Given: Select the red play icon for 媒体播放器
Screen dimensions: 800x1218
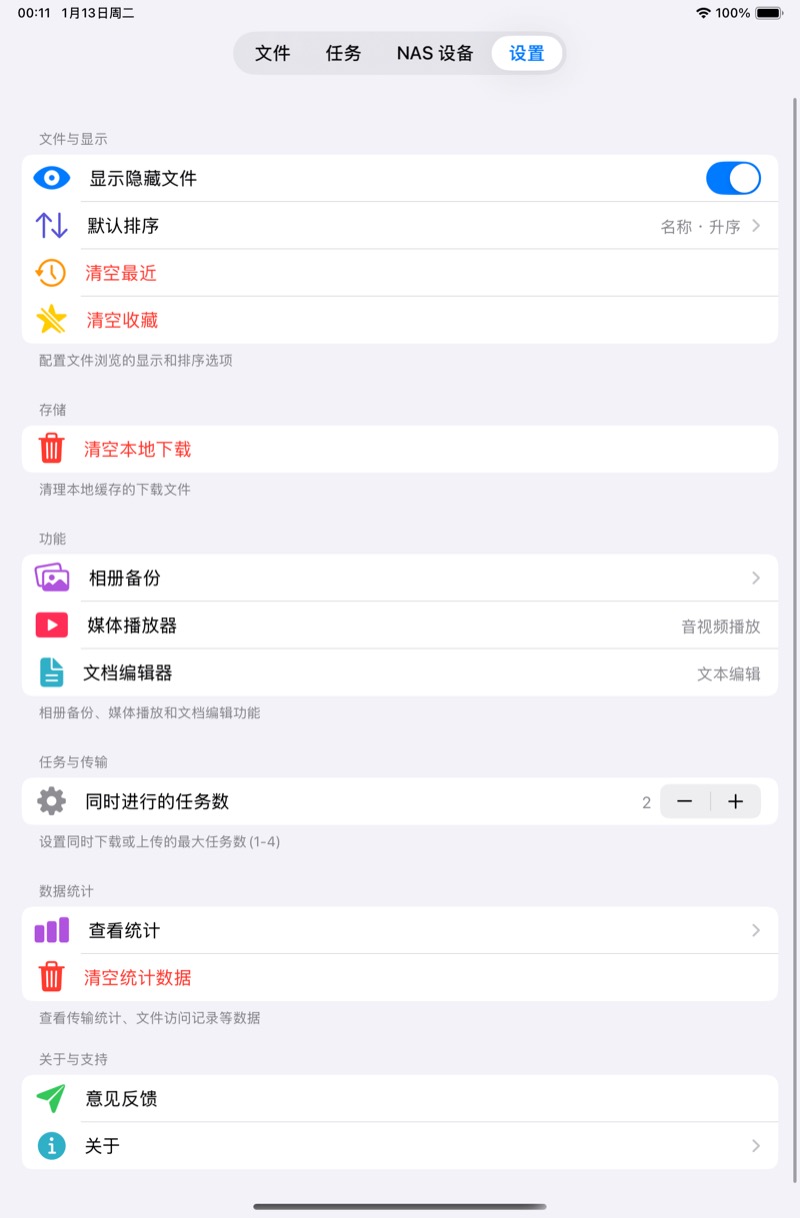Looking at the screenshot, I should (51, 625).
